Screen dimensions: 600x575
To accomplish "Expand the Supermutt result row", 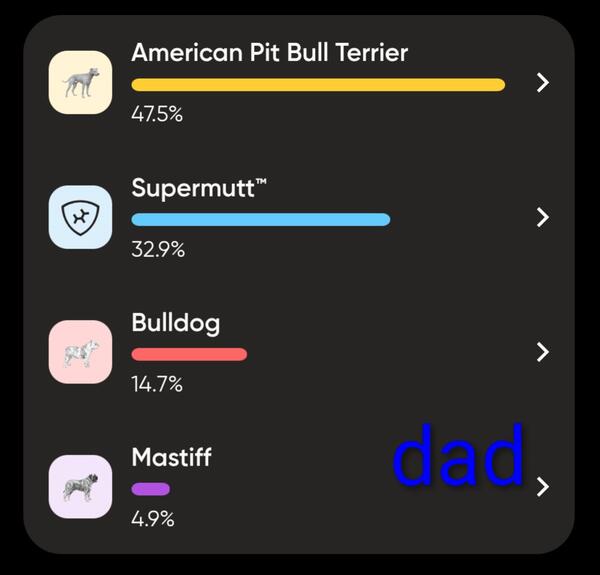I will point(542,217).
